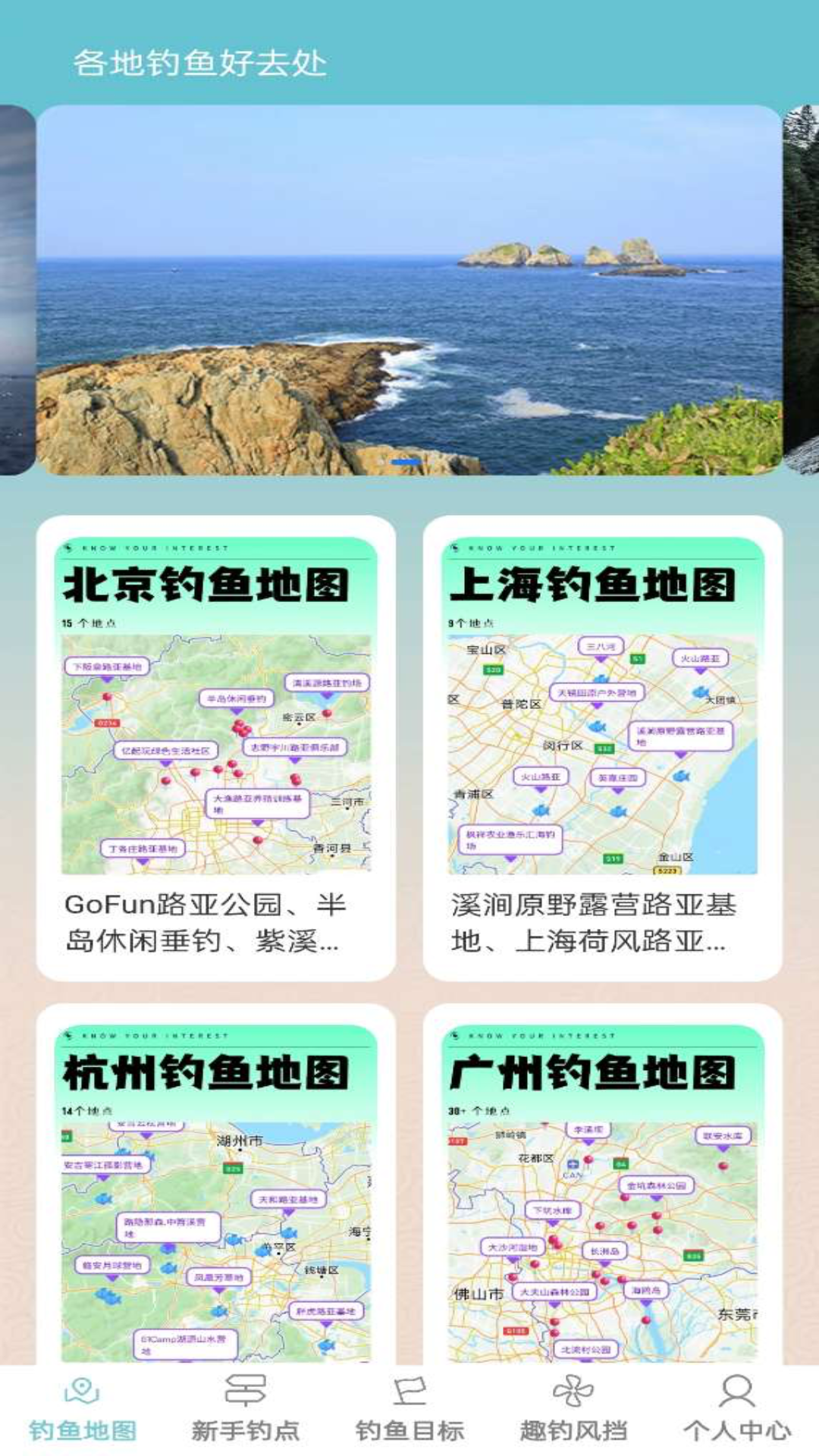
Task: Switch to the 新手钓点 tab
Action: click(x=246, y=1409)
